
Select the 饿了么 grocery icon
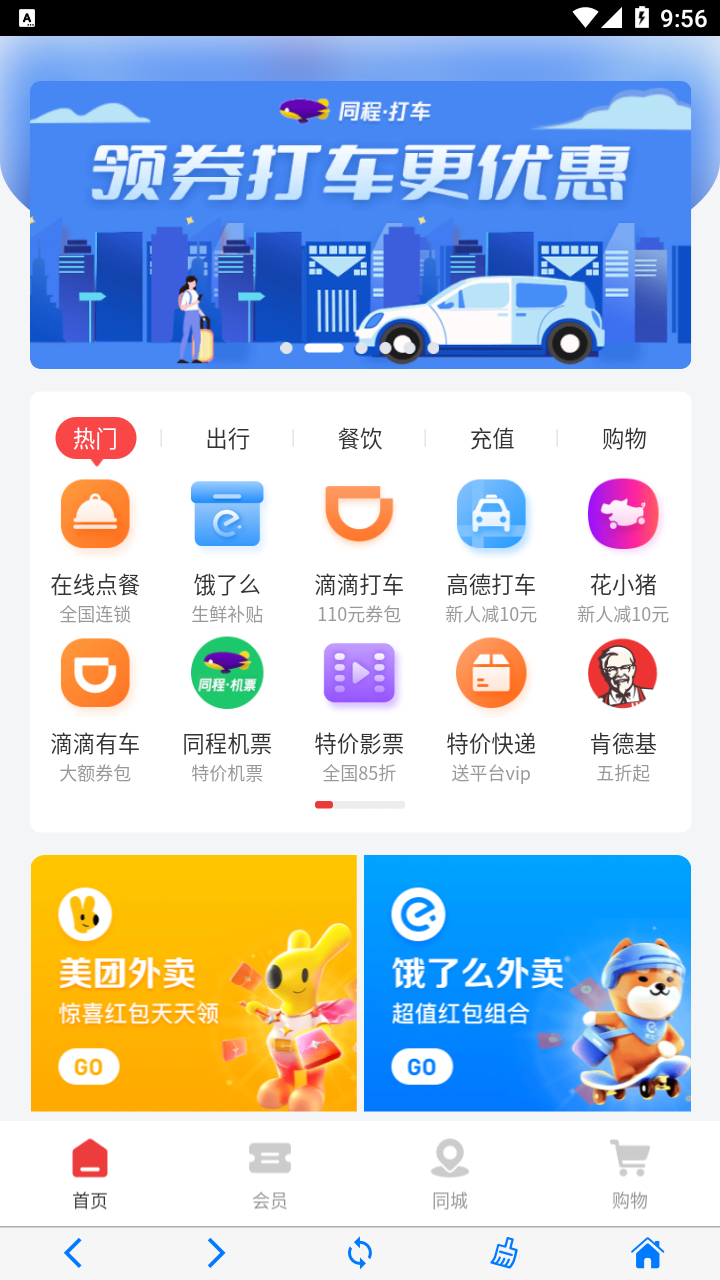[x=227, y=513]
